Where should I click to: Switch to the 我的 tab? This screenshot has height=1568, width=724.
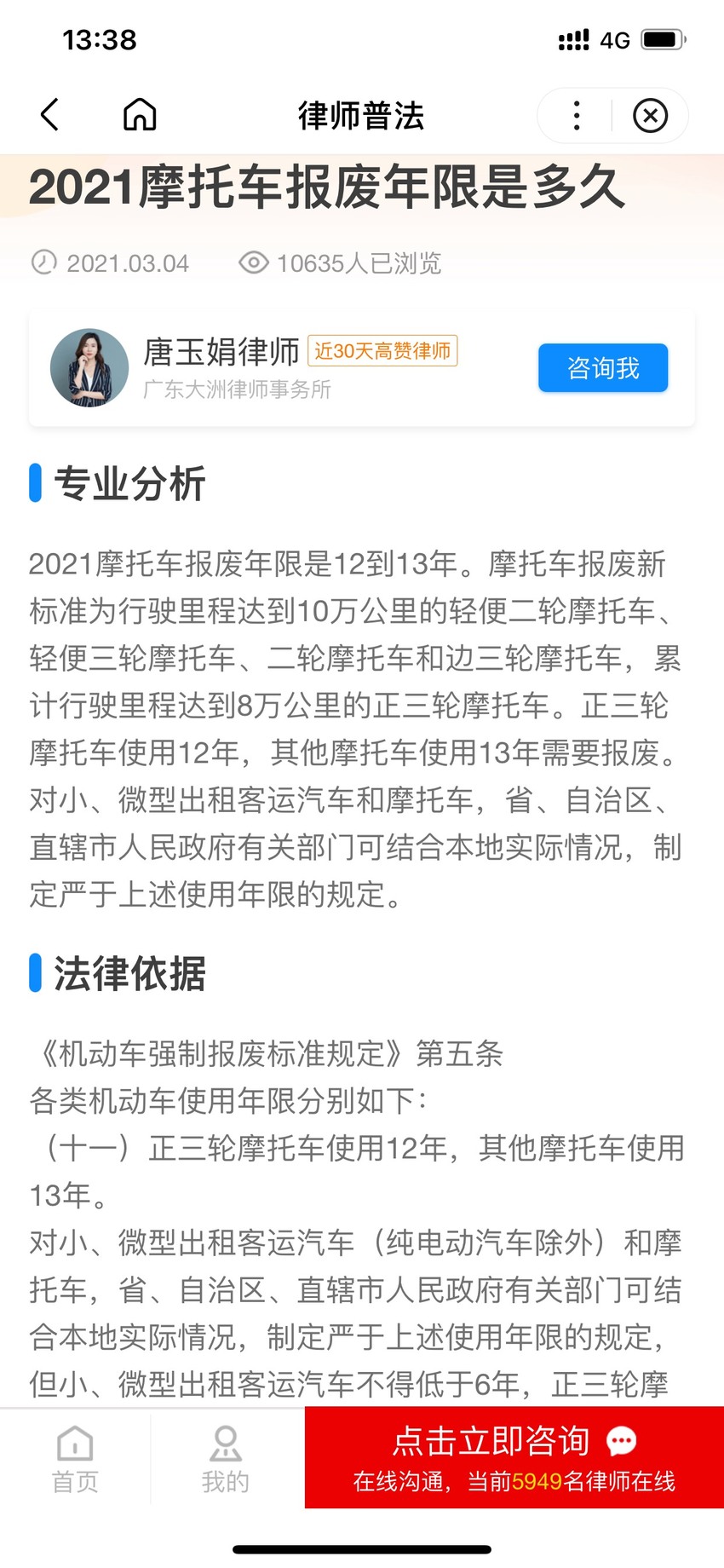[x=226, y=1460]
